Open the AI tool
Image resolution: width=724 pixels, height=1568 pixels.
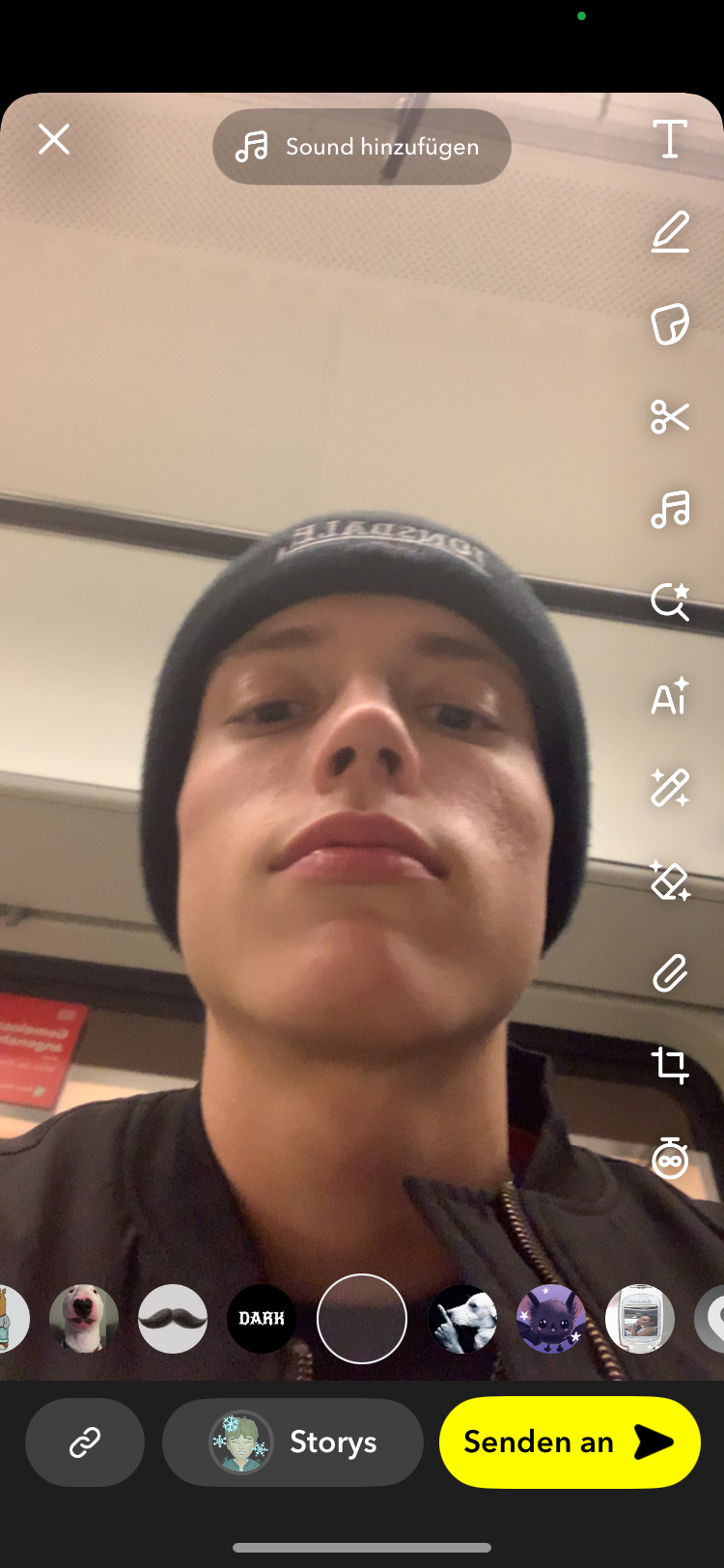(x=670, y=696)
